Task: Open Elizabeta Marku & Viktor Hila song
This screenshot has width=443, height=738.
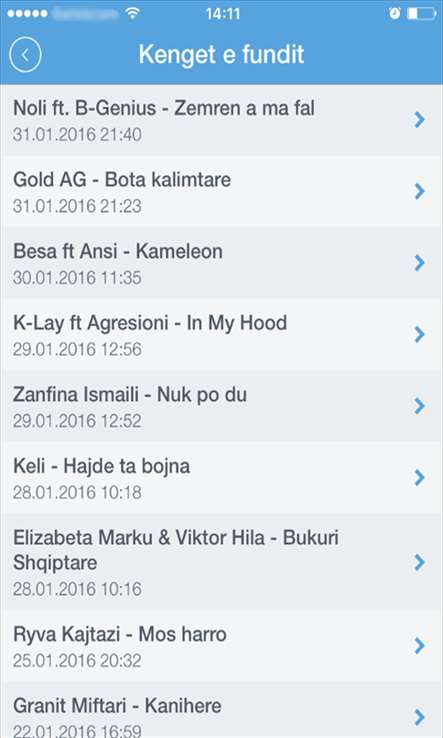Action: [x=221, y=562]
